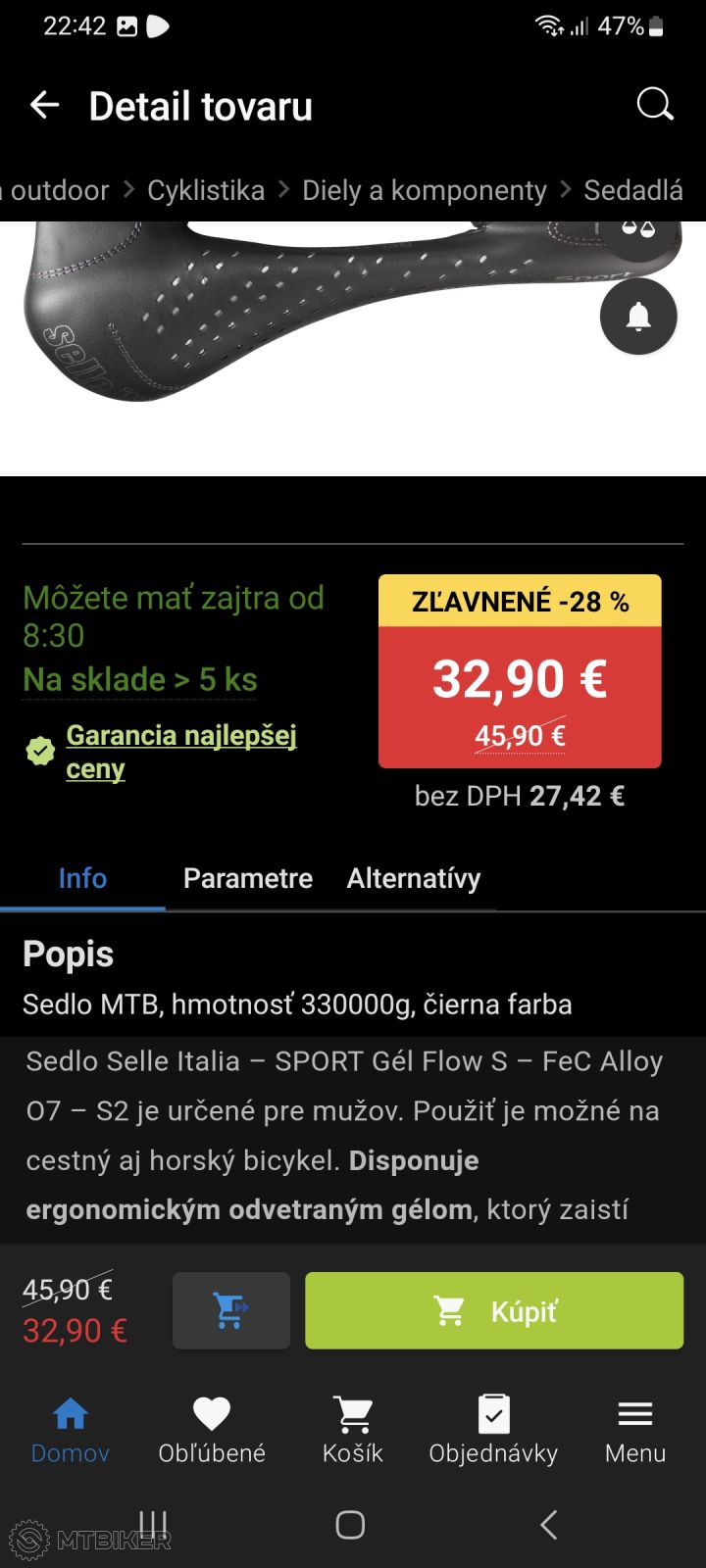Go back from Detail tovaru
The height and width of the screenshot is (1568, 706).
[45, 106]
